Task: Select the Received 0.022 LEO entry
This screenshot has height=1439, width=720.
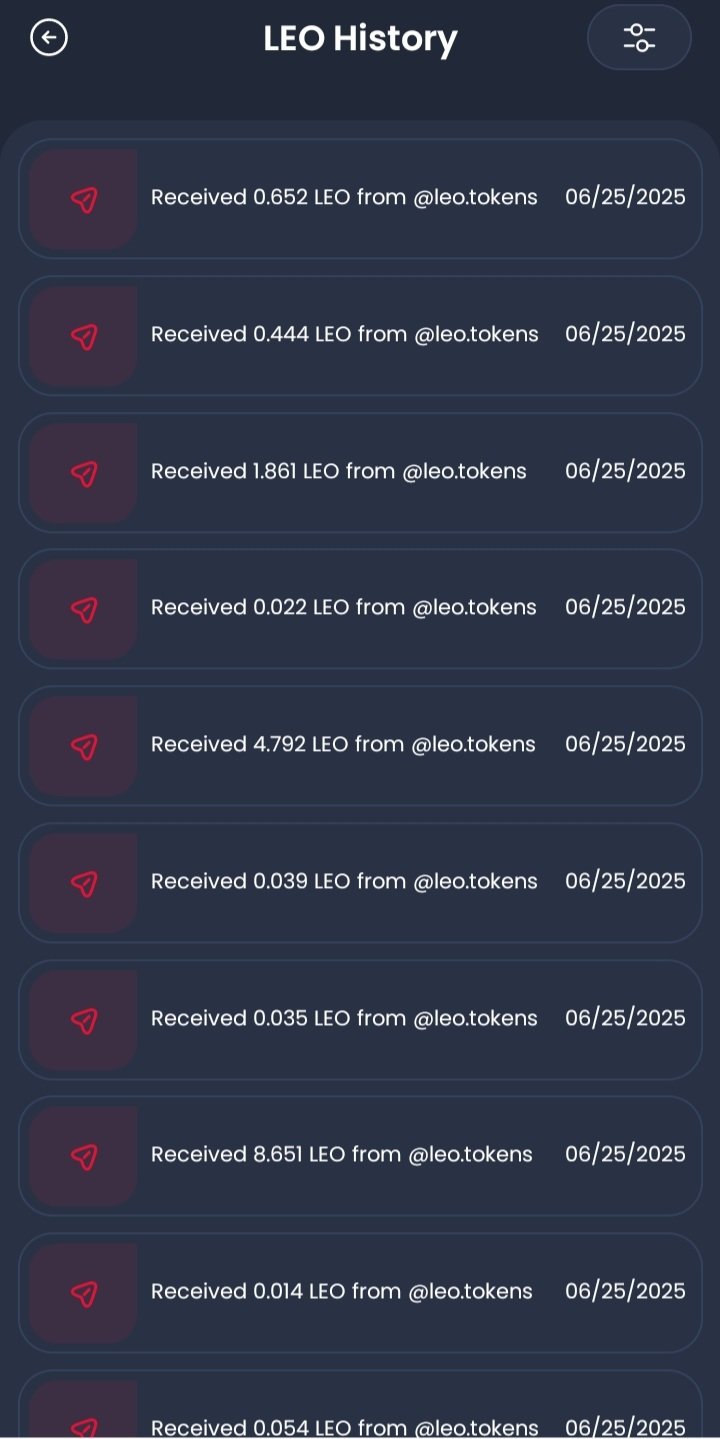Action: 360,608
